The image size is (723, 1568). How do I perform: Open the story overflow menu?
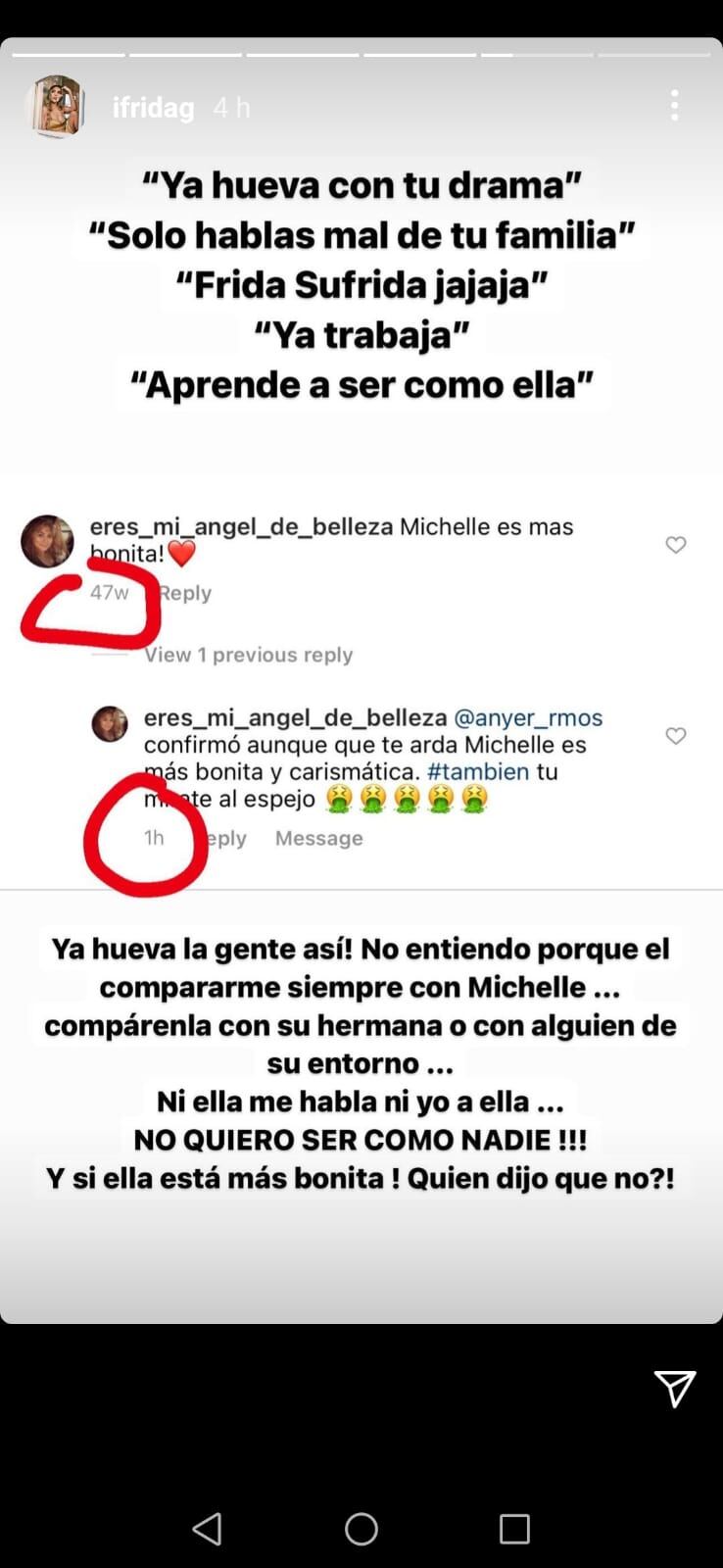[674, 106]
